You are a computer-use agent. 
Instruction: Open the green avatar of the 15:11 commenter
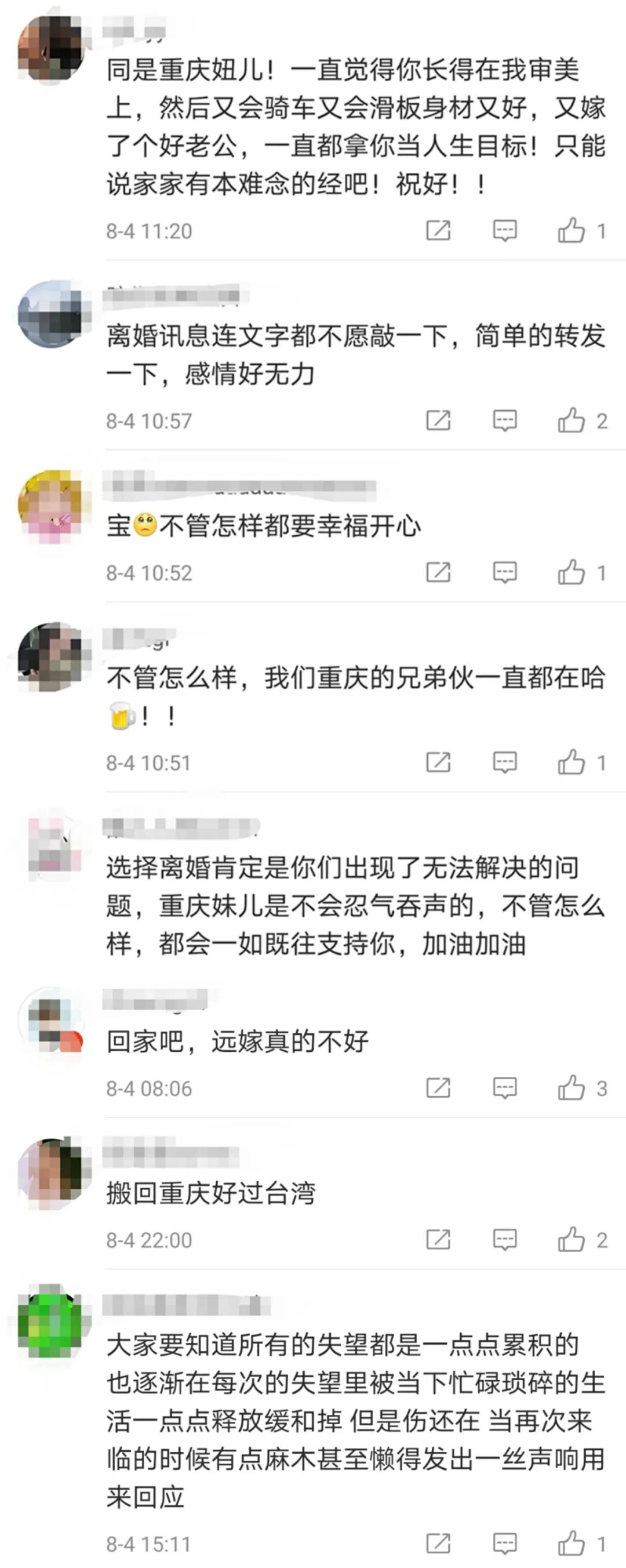point(50,1321)
